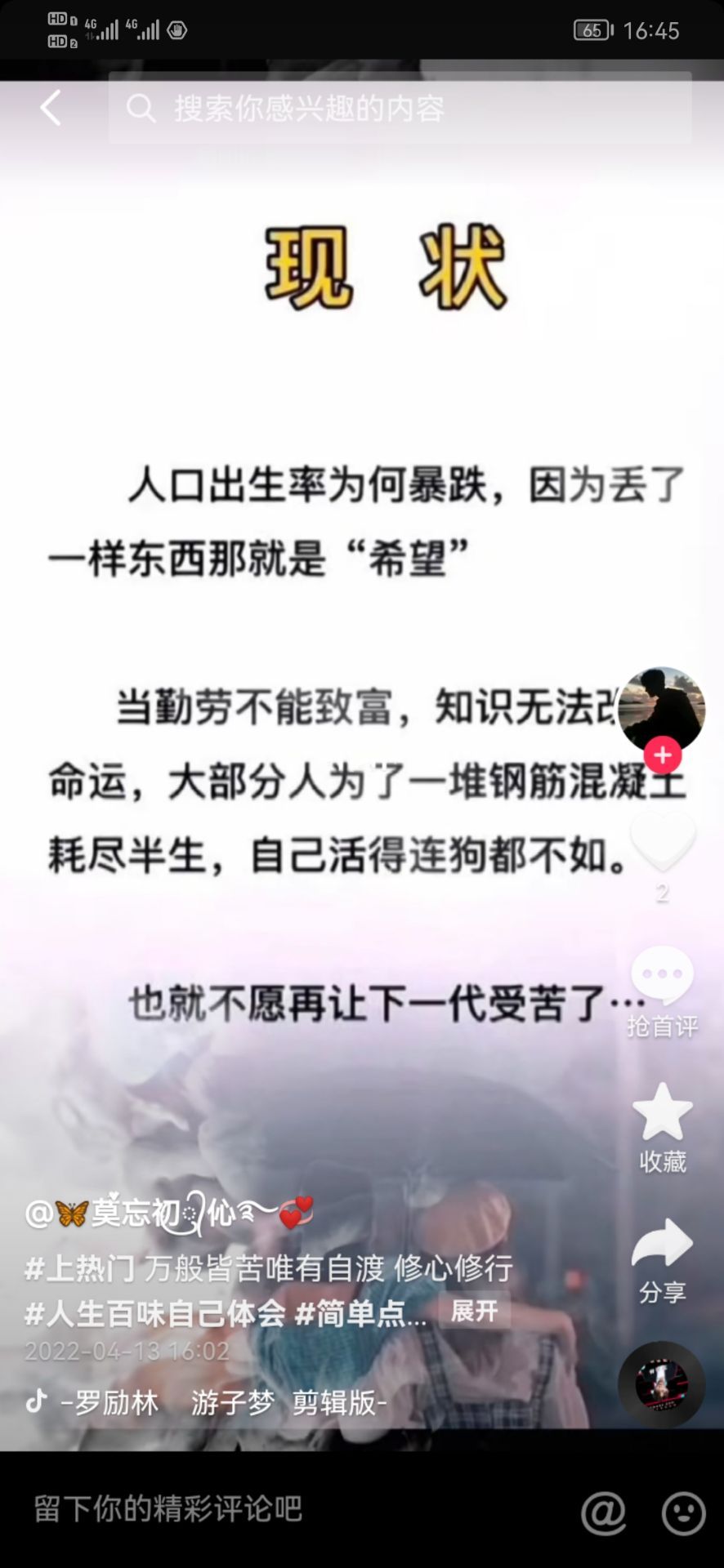The width and height of the screenshot is (724, 1568).
Task: Open the search field at the top
Action: (400, 108)
